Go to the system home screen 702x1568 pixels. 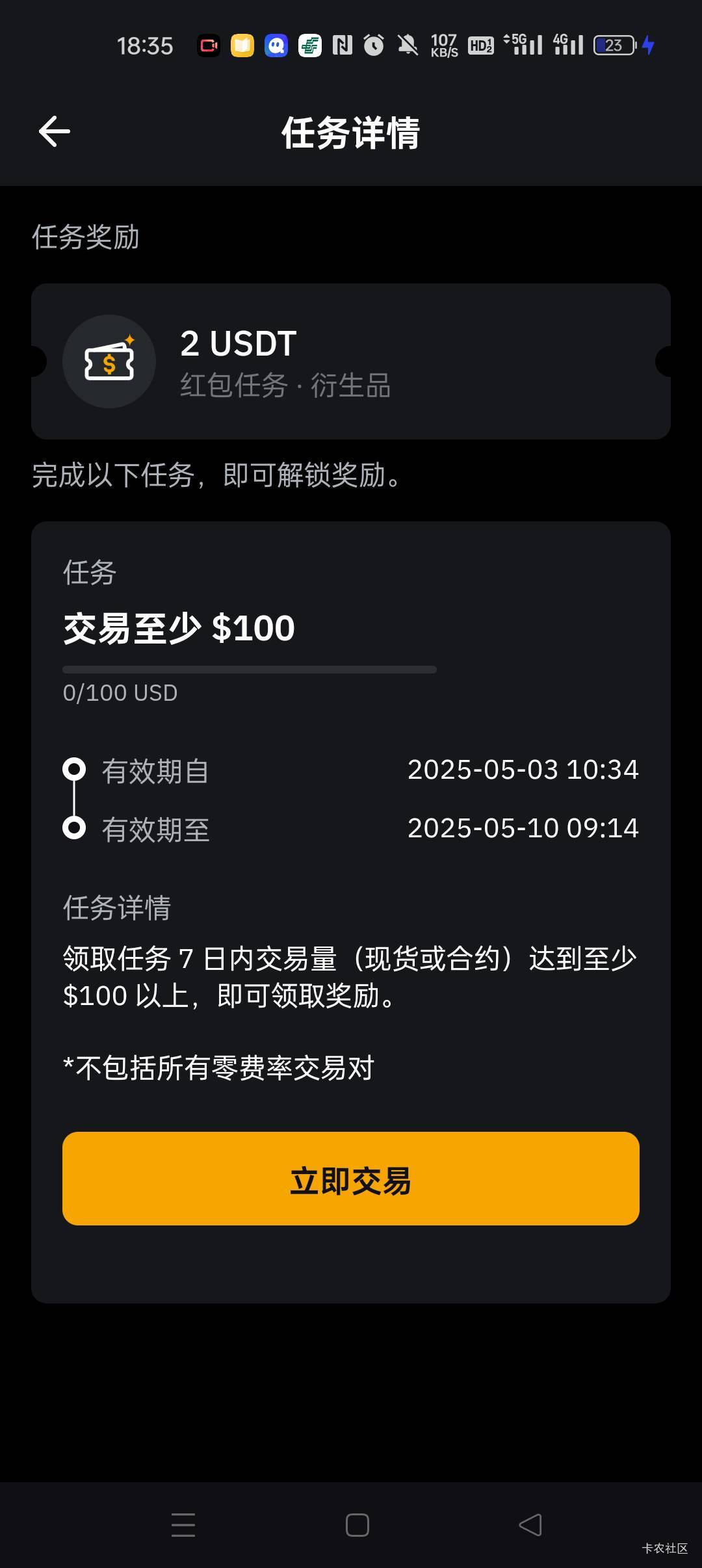[x=357, y=1525]
